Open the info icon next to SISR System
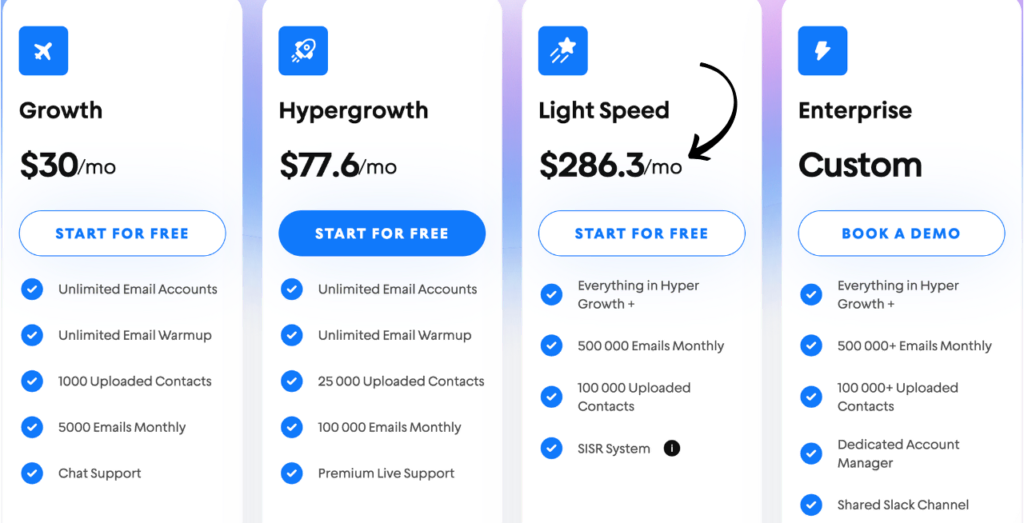The width and height of the screenshot is (1024, 523). pos(672,448)
